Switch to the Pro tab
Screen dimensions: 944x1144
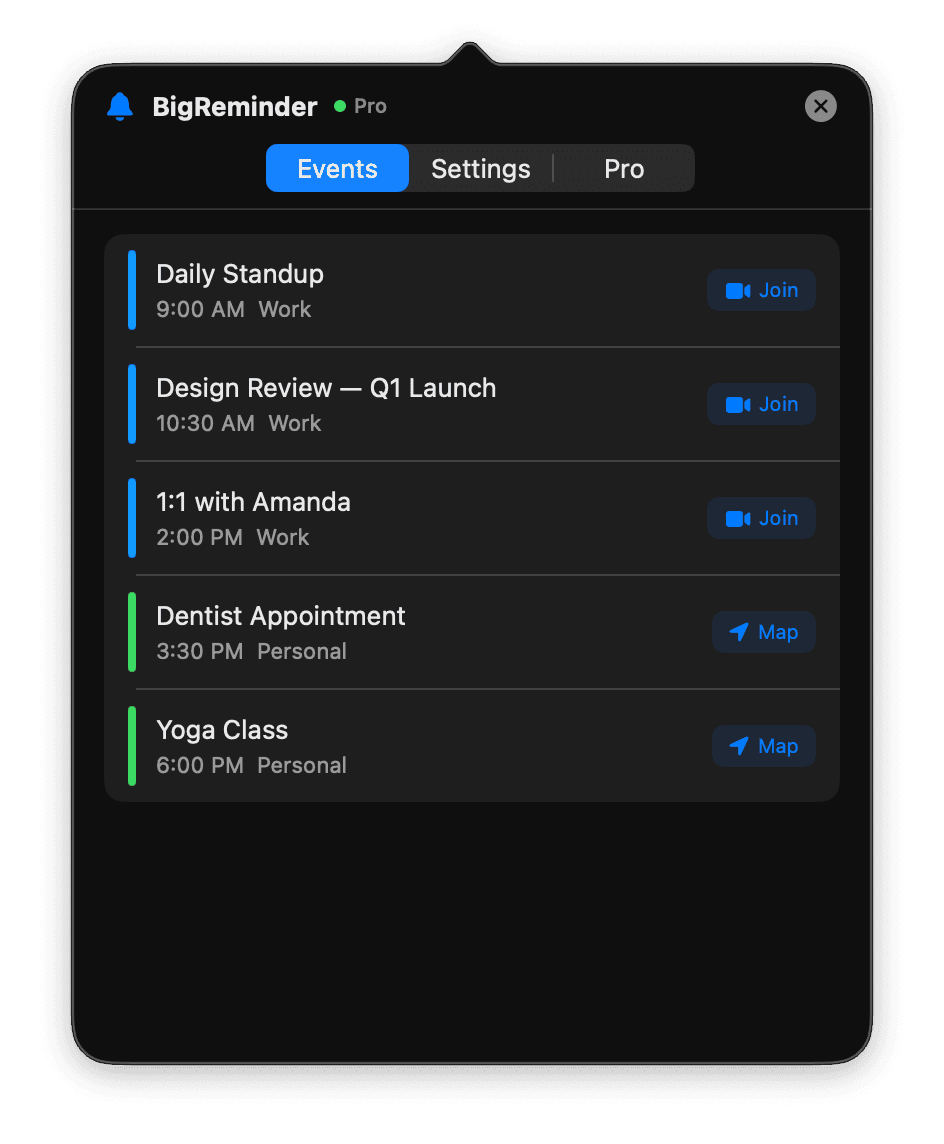pos(624,169)
